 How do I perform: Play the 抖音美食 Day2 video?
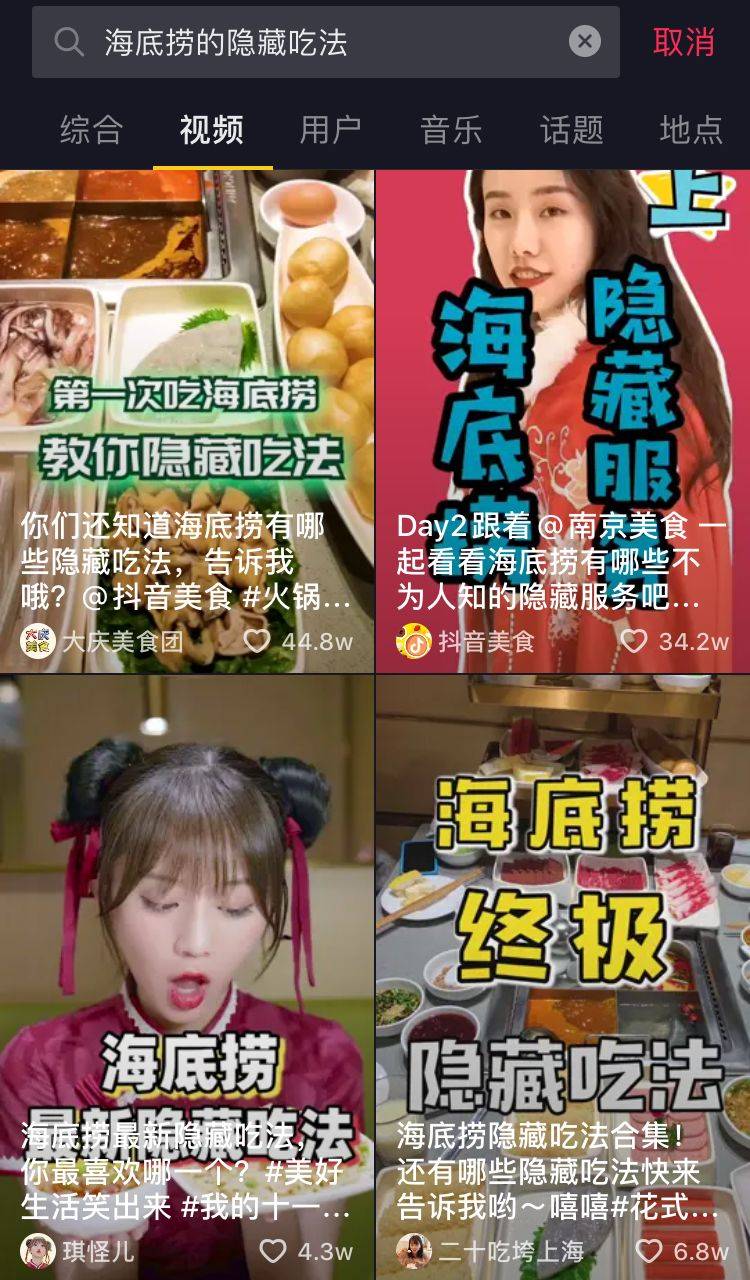(x=562, y=400)
